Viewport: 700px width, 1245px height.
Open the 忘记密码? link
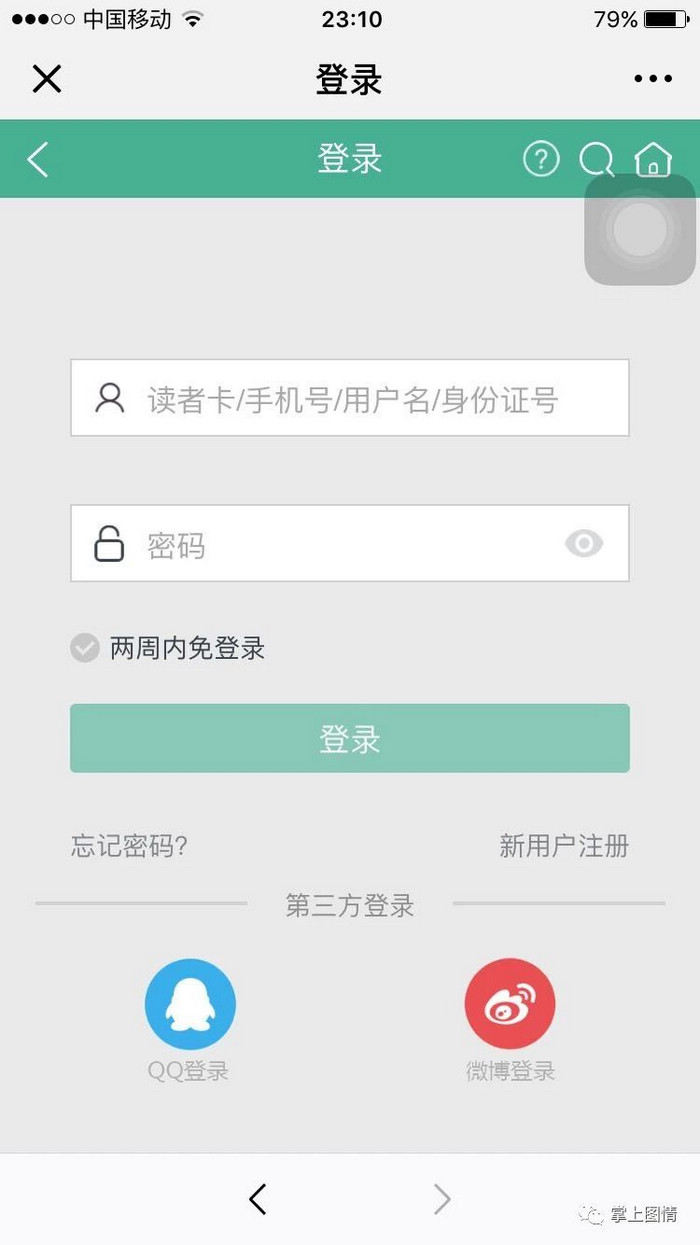129,846
